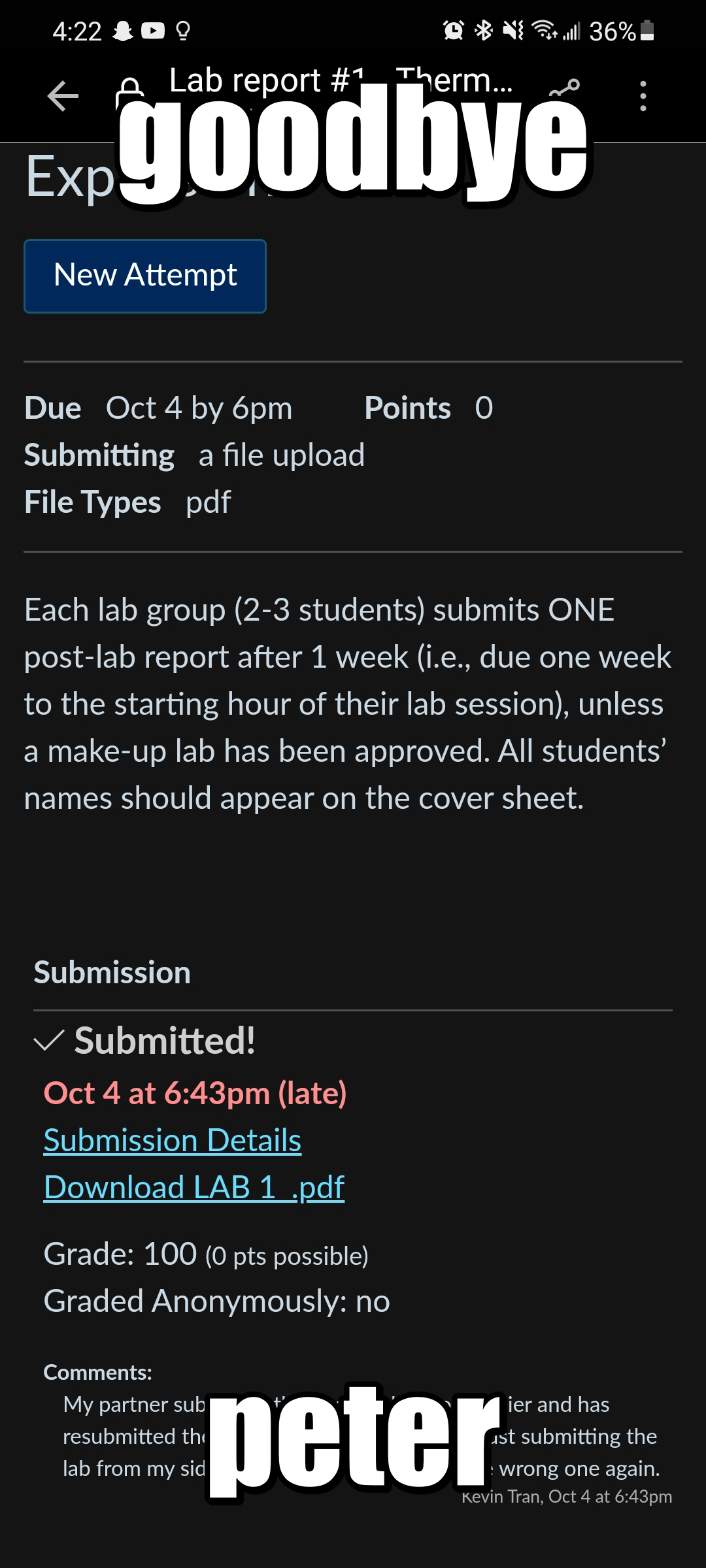Open the three-dot overflow menu
The width and height of the screenshot is (706, 1568).
[x=643, y=96]
